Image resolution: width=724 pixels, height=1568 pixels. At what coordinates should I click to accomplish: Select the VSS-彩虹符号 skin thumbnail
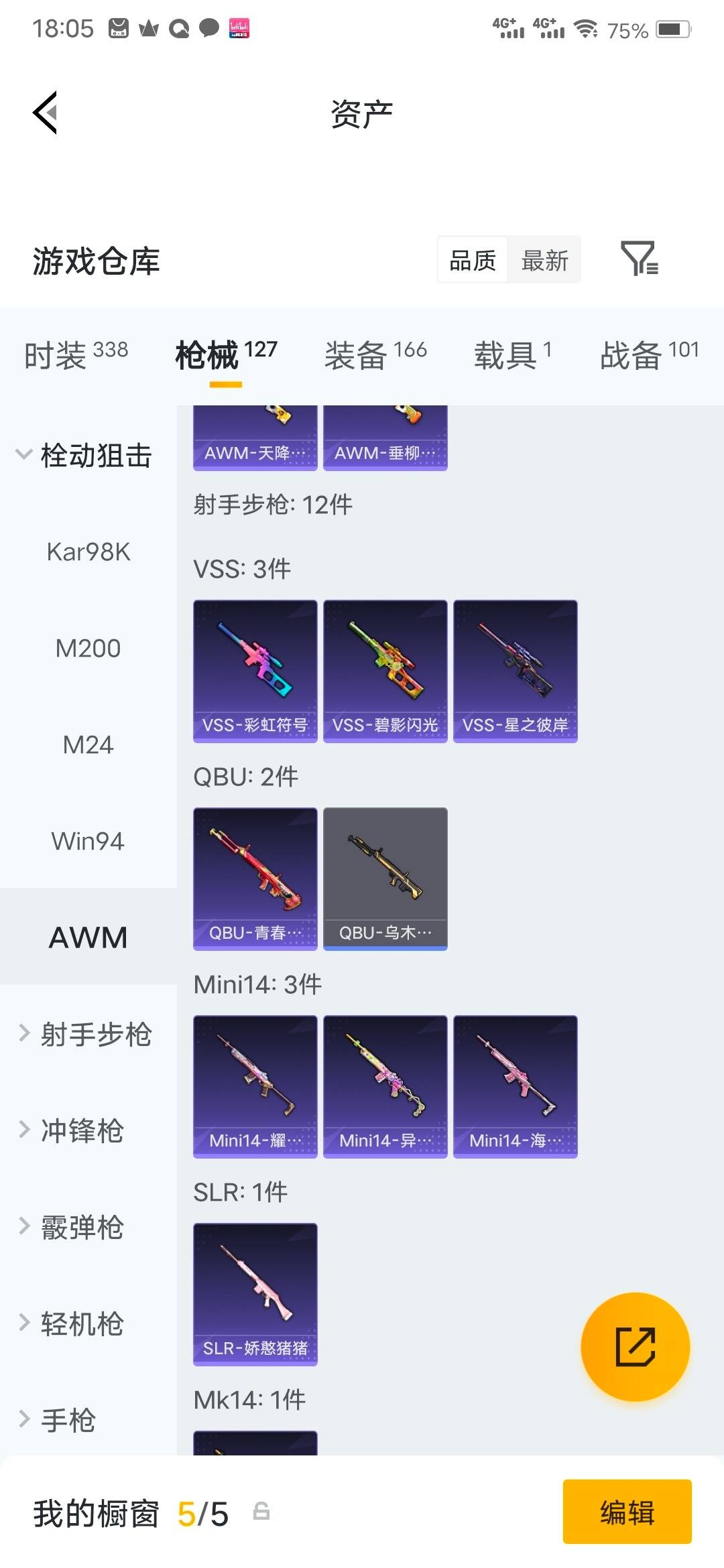coord(255,670)
